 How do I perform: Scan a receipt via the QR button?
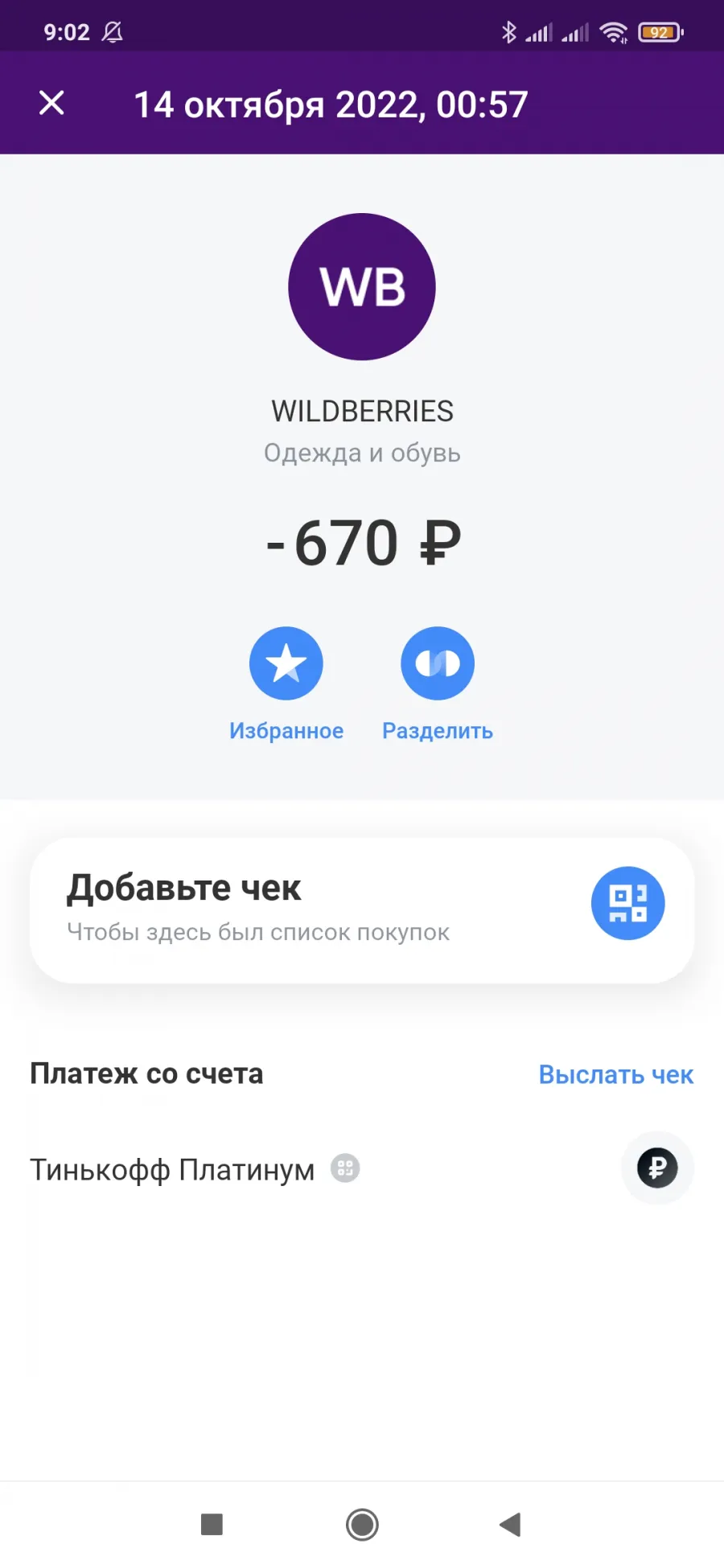pyautogui.click(x=627, y=903)
